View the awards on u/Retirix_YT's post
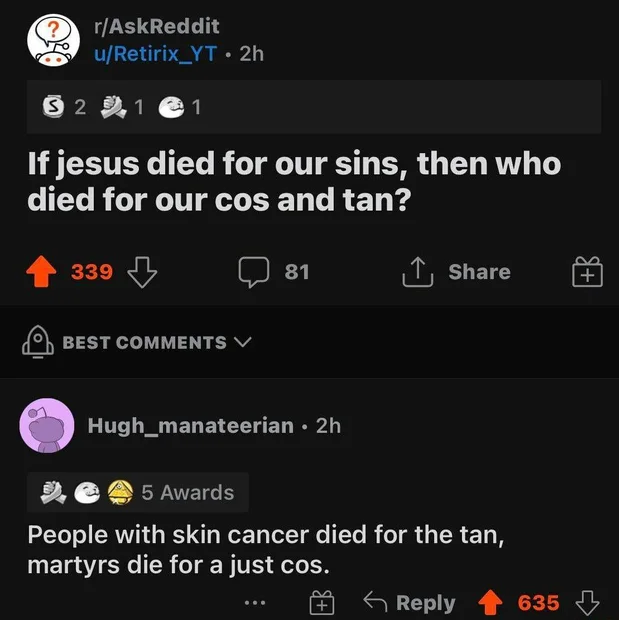Viewport: 619px width, 620px height. point(116,108)
